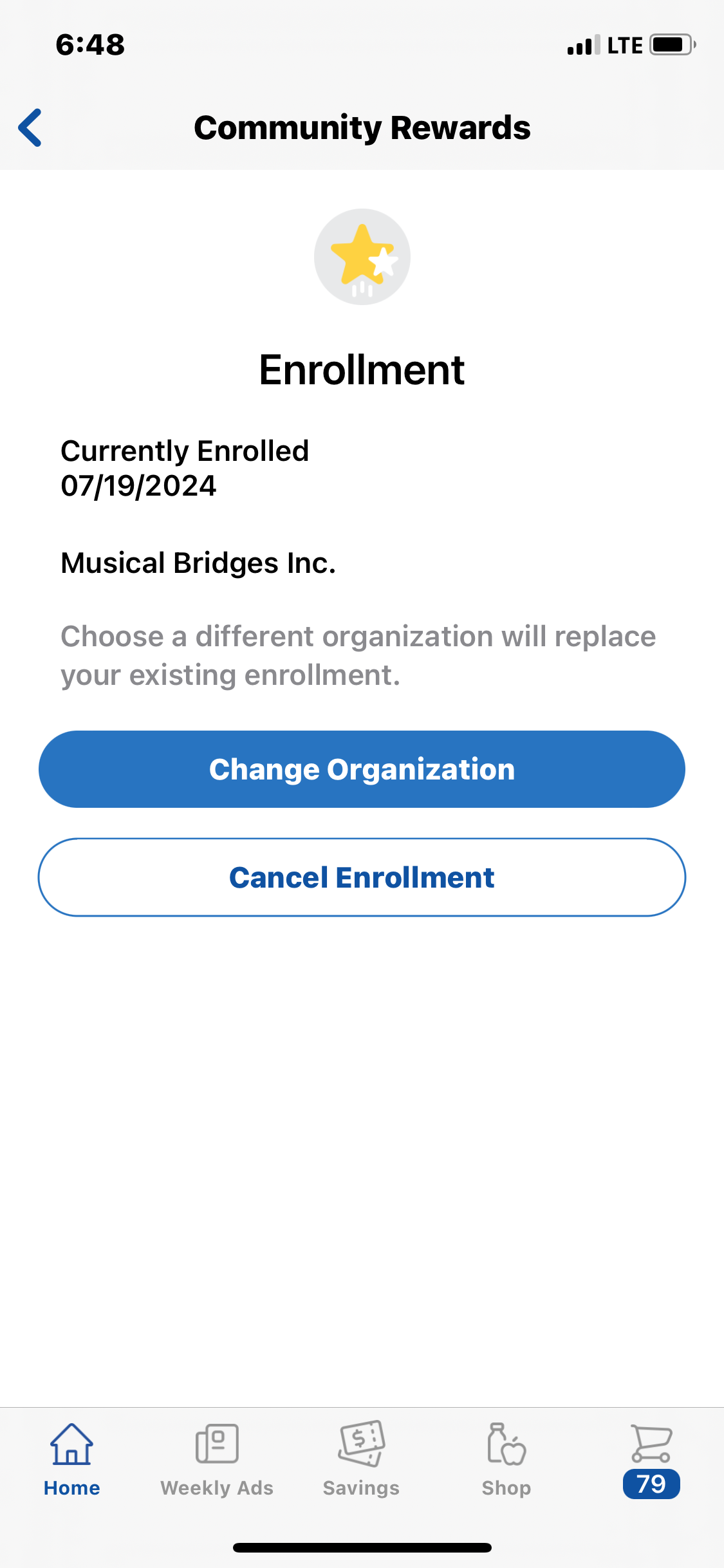Cancel the current enrollment
Image resolution: width=724 pixels, height=1568 pixels.
tap(362, 877)
